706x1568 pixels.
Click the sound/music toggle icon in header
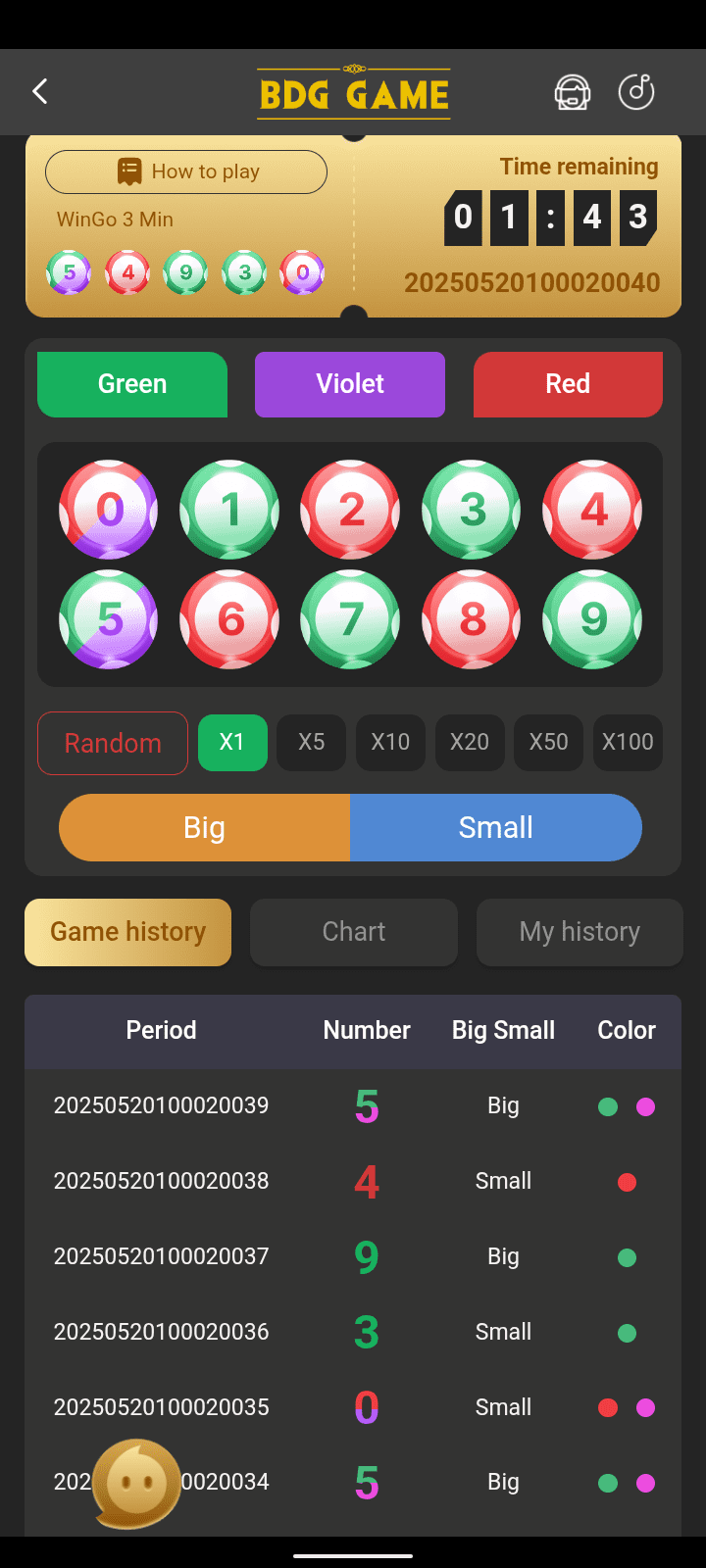[636, 91]
